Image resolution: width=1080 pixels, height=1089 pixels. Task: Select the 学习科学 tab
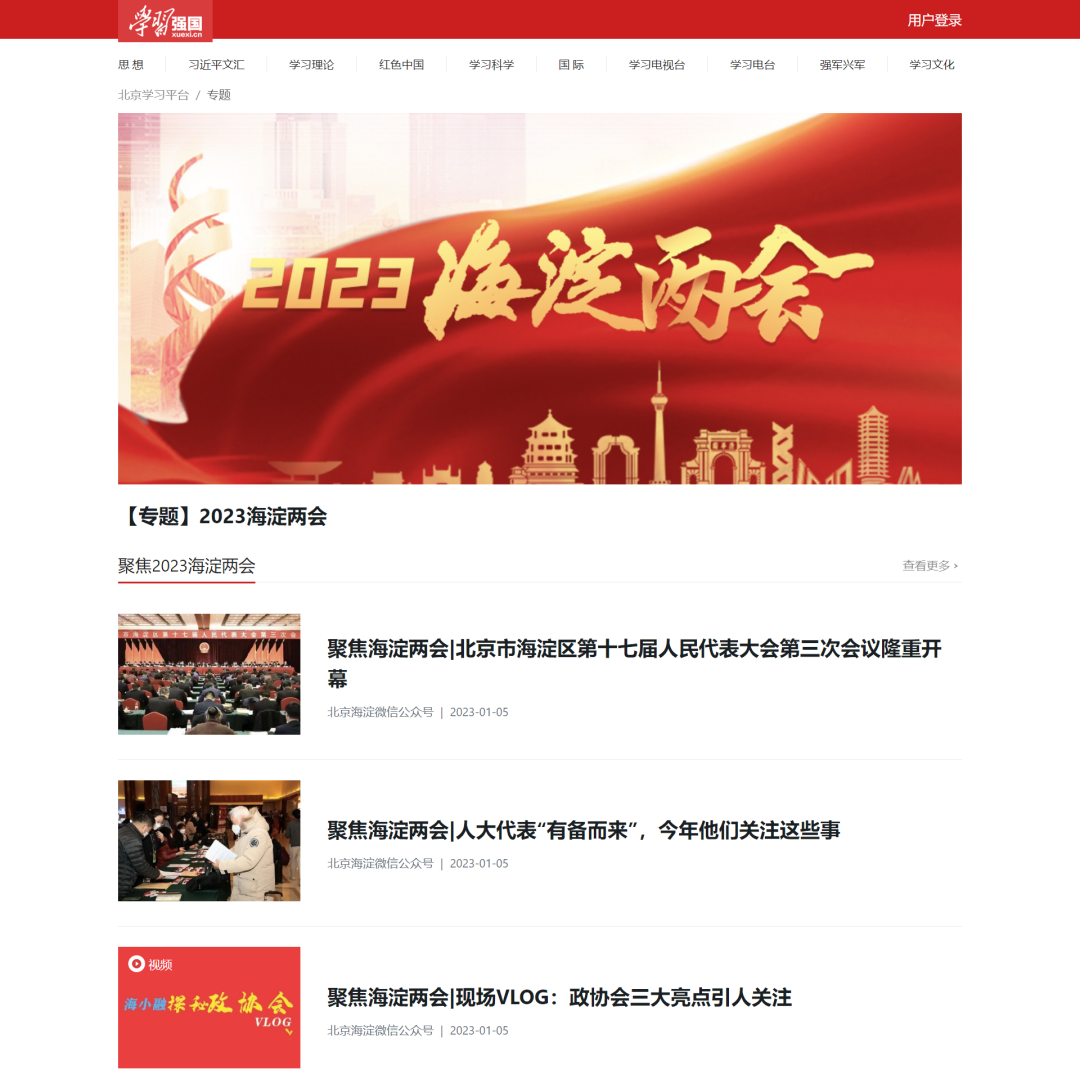[491, 65]
